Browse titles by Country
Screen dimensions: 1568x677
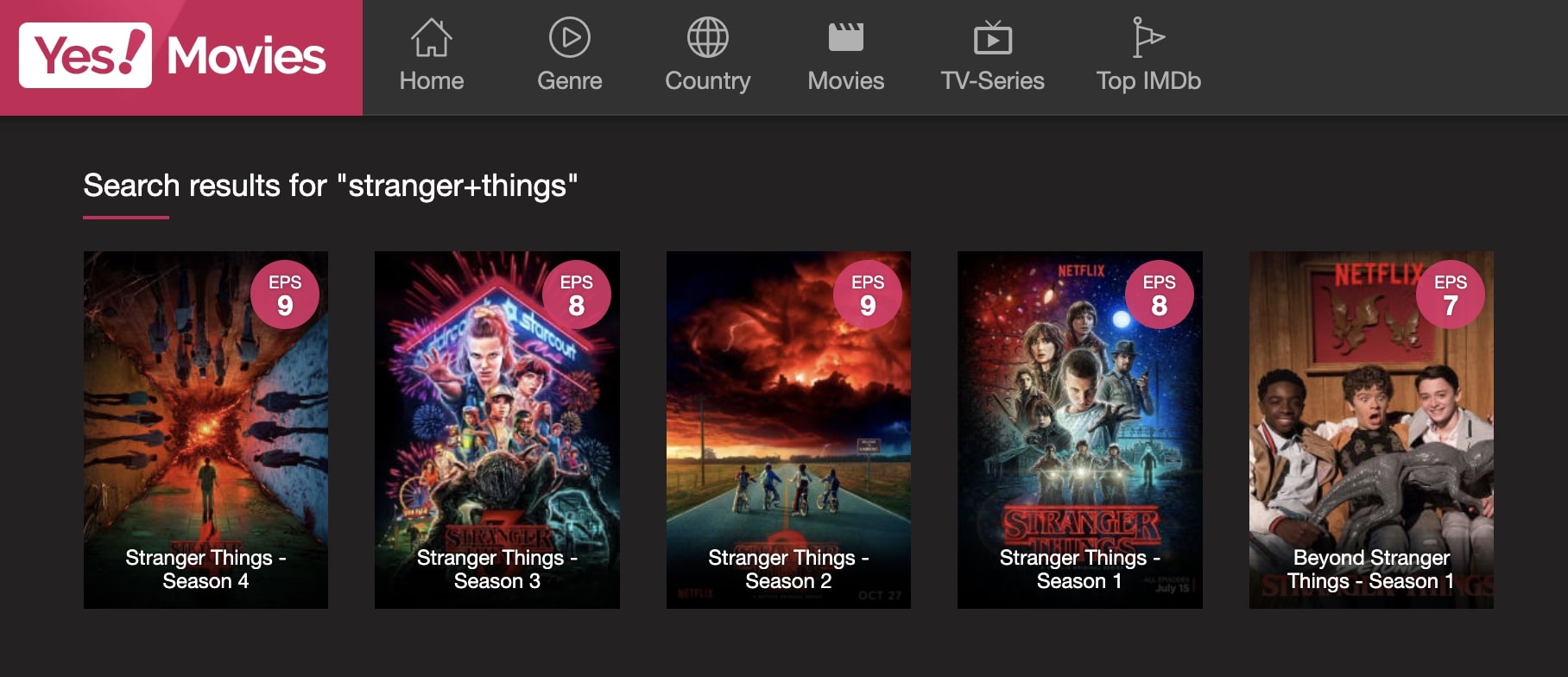707,57
